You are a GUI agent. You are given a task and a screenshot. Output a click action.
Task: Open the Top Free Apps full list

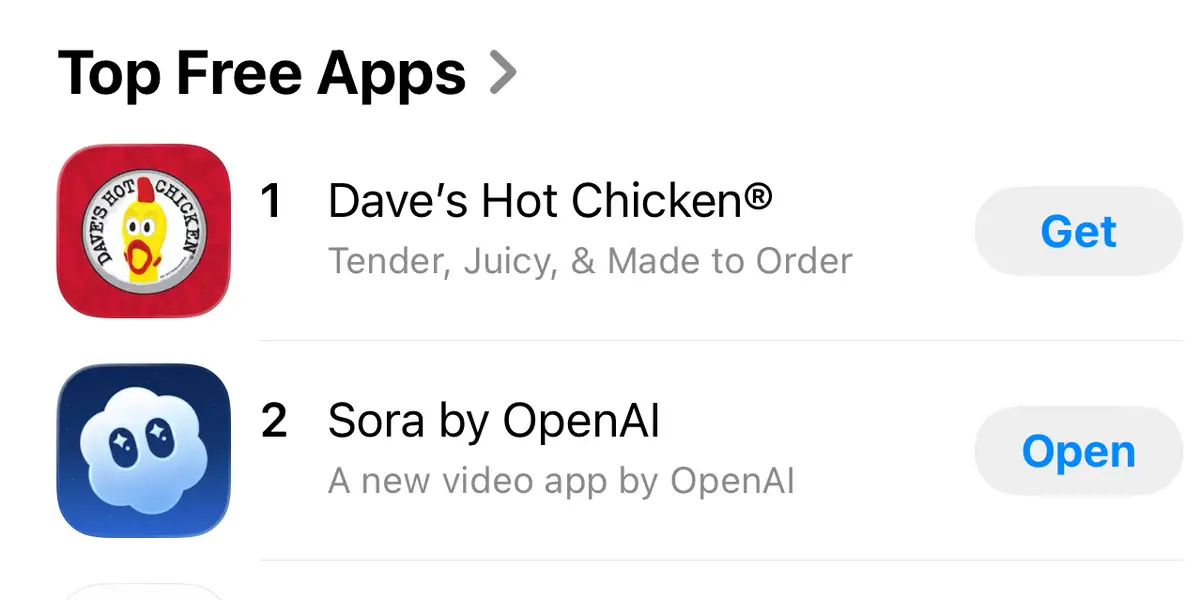point(287,73)
